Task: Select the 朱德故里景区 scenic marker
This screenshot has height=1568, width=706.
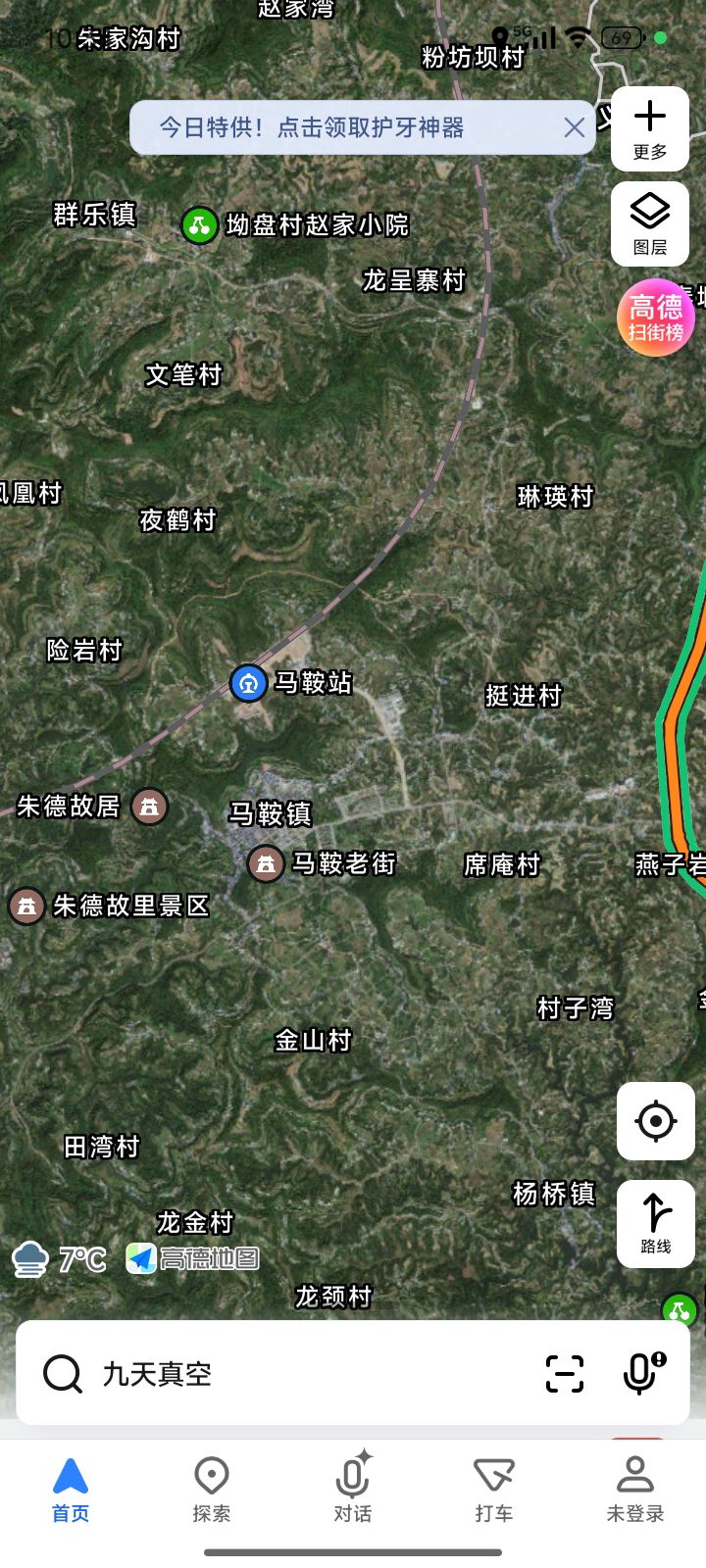Action: 26,906
